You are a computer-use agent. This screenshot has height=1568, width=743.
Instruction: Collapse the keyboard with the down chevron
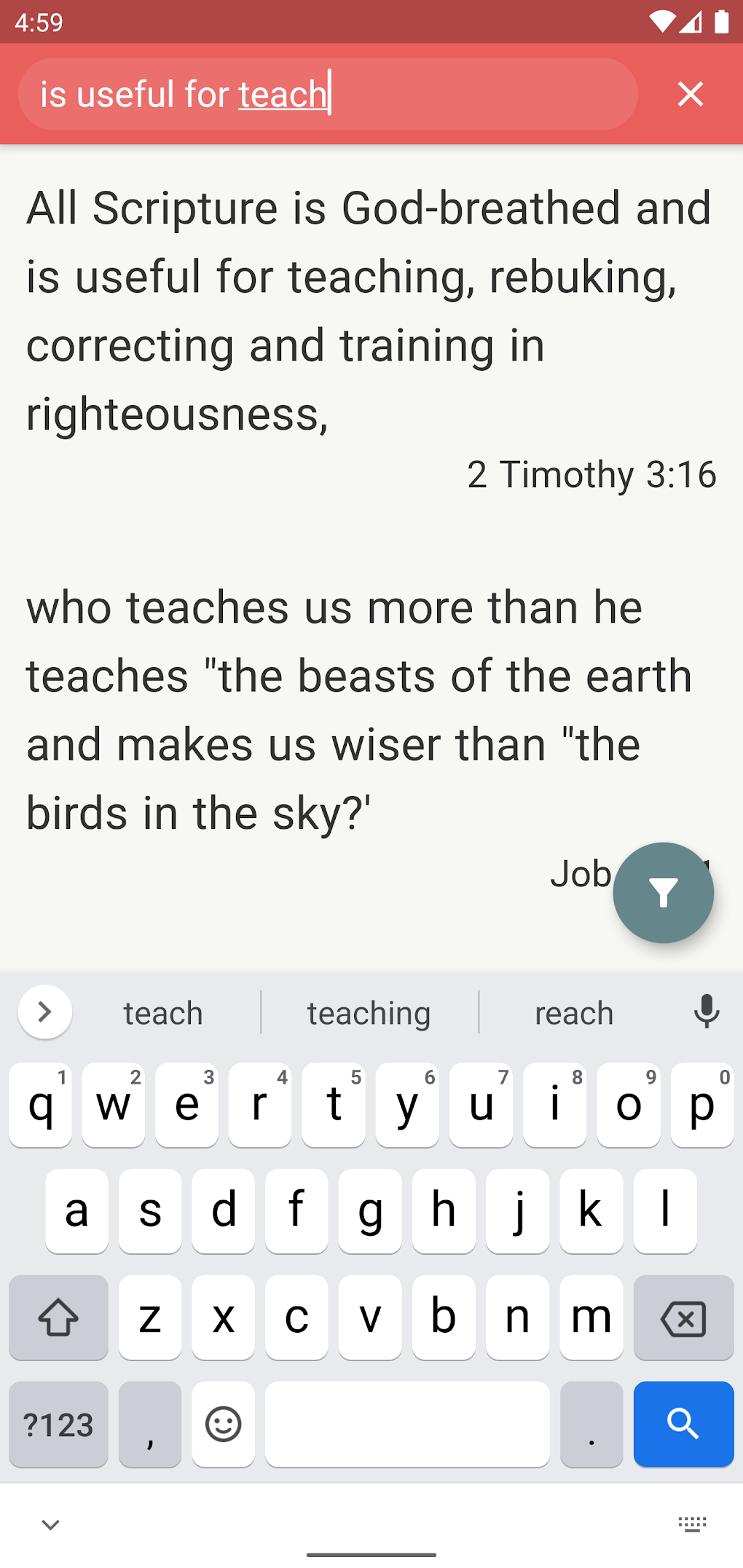50,1523
